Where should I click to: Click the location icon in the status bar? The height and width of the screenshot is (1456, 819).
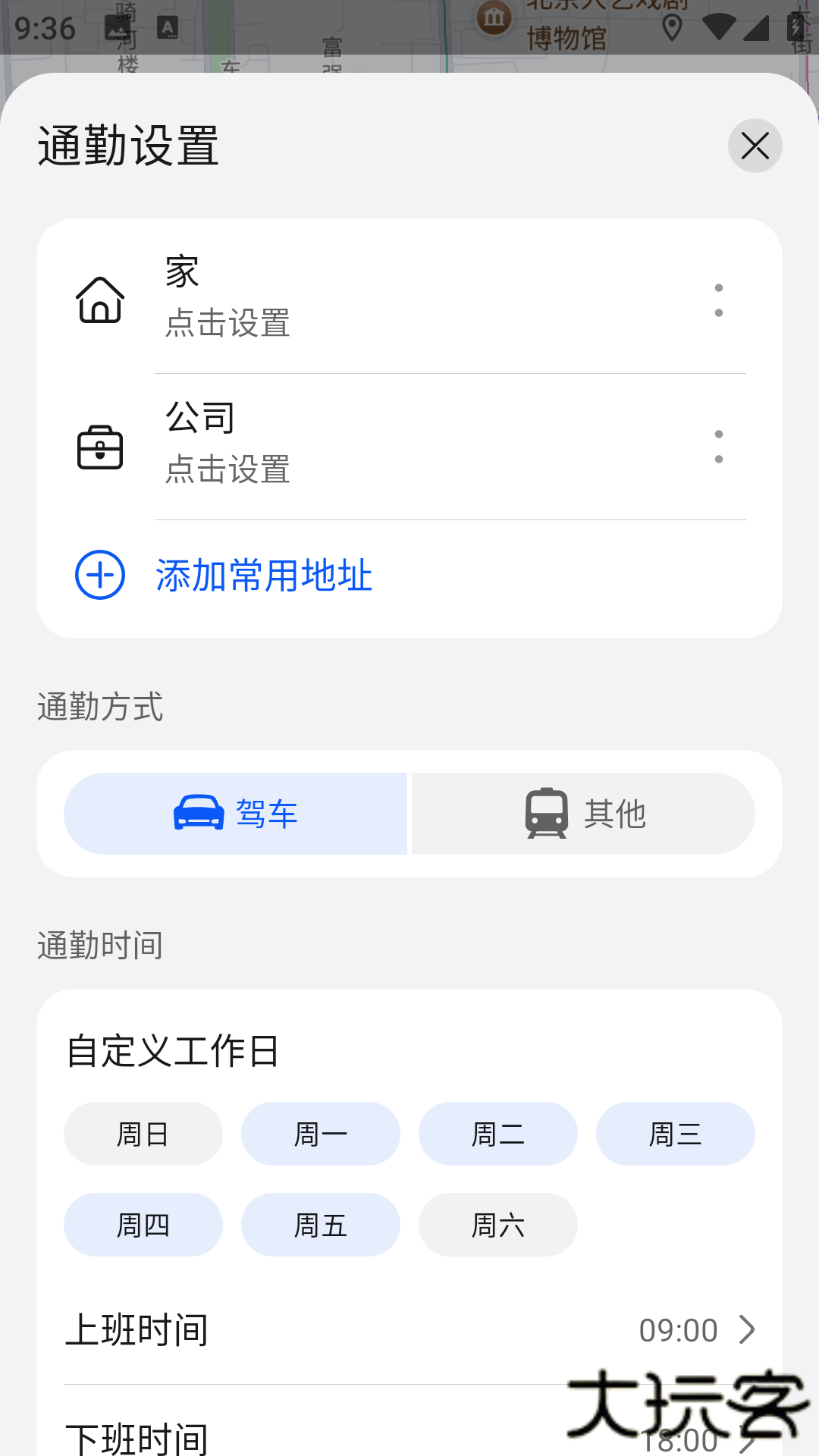pyautogui.click(x=670, y=29)
